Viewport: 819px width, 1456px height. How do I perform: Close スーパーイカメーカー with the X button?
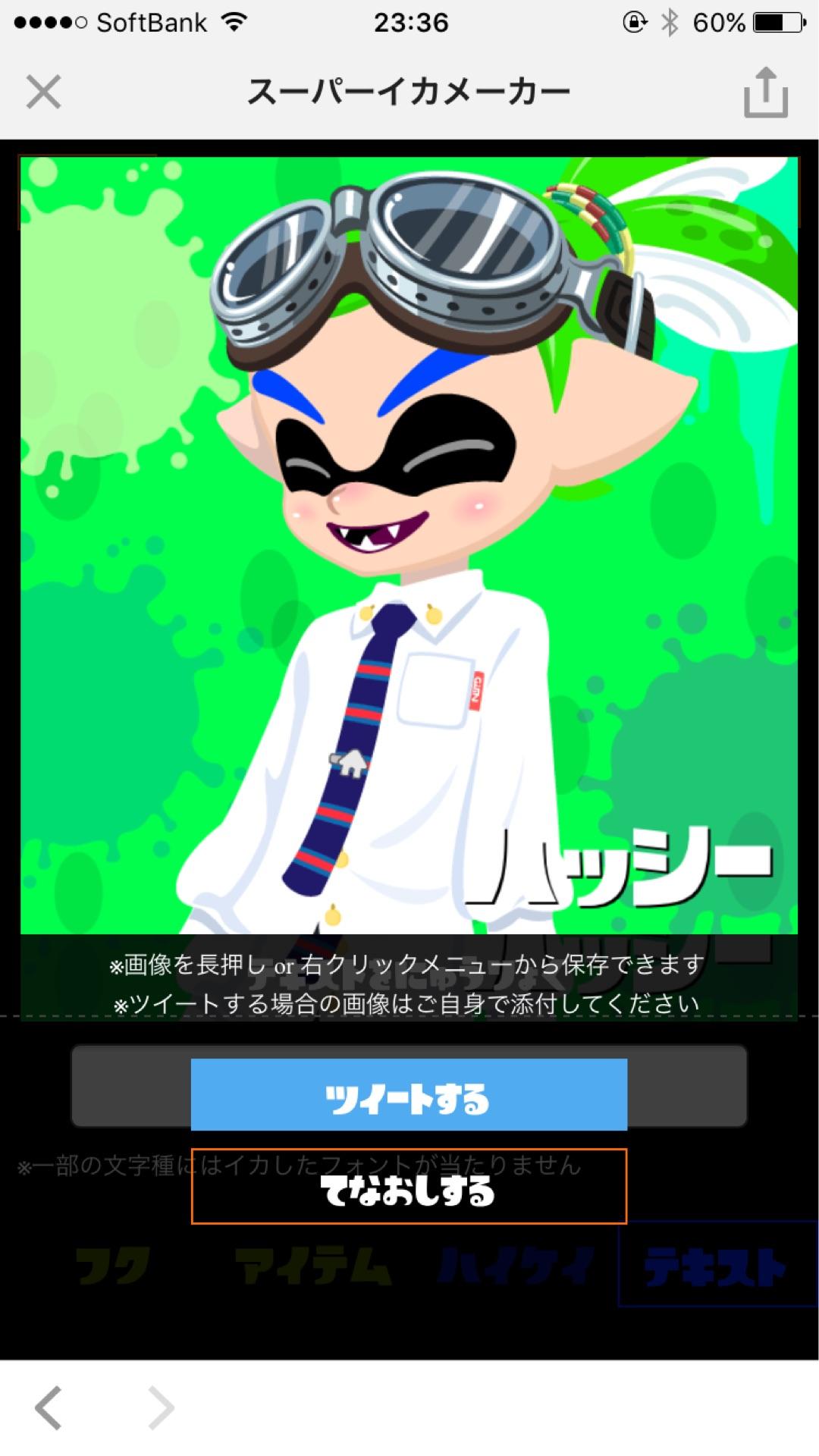coord(43,91)
